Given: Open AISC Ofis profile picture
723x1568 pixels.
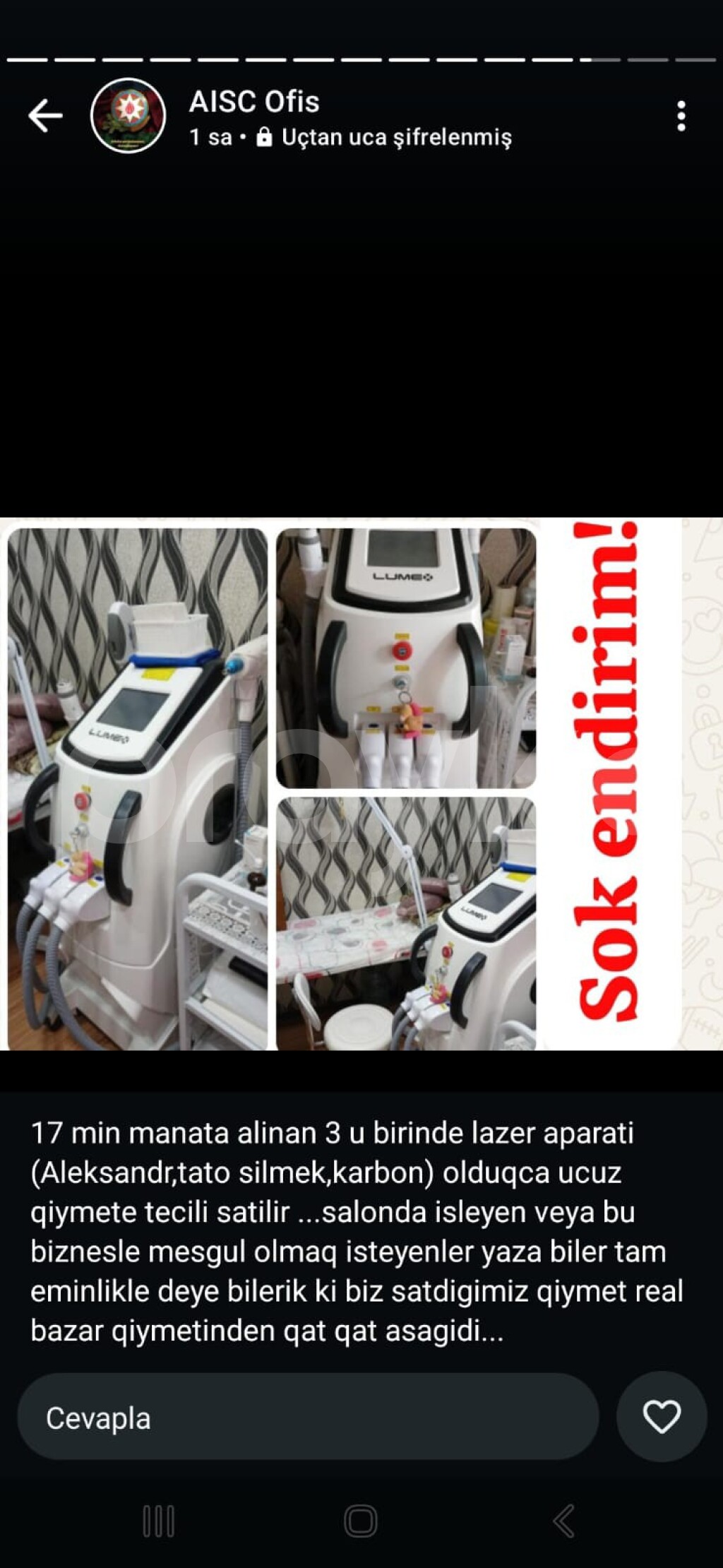Looking at the screenshot, I should tap(129, 116).
